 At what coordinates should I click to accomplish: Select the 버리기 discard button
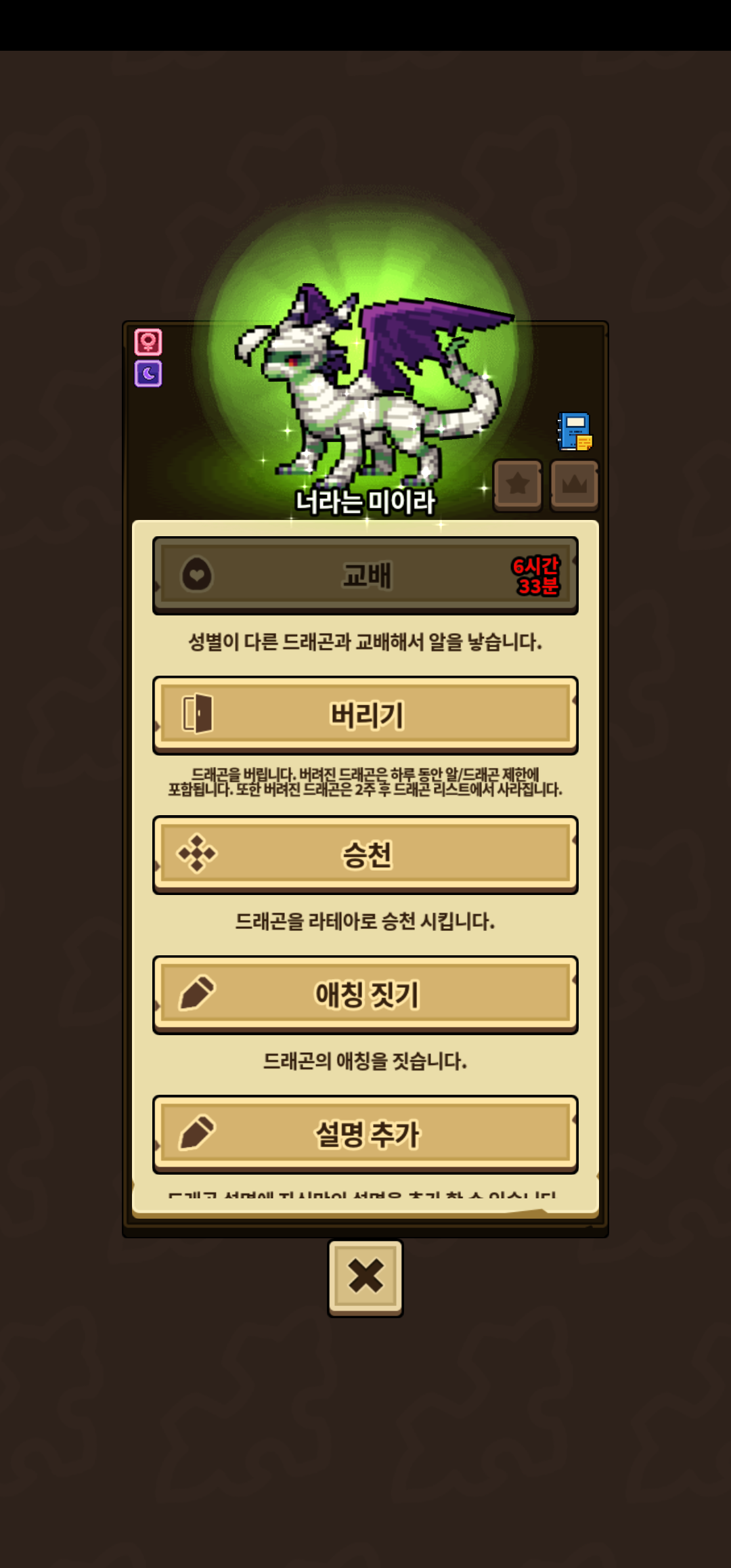(x=365, y=715)
